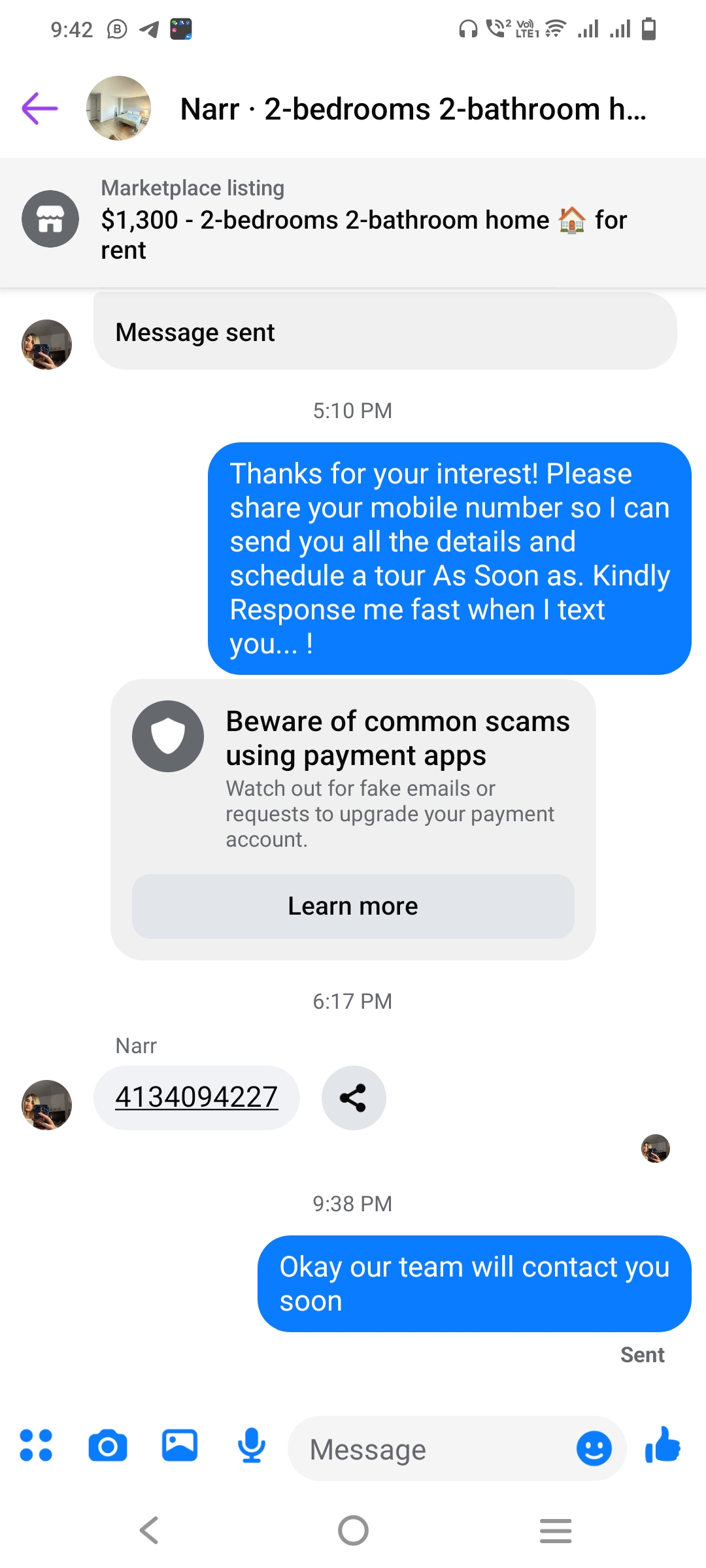This screenshot has width=706, height=1568.
Task: Open the emoji picker in the message field
Action: [594, 1448]
